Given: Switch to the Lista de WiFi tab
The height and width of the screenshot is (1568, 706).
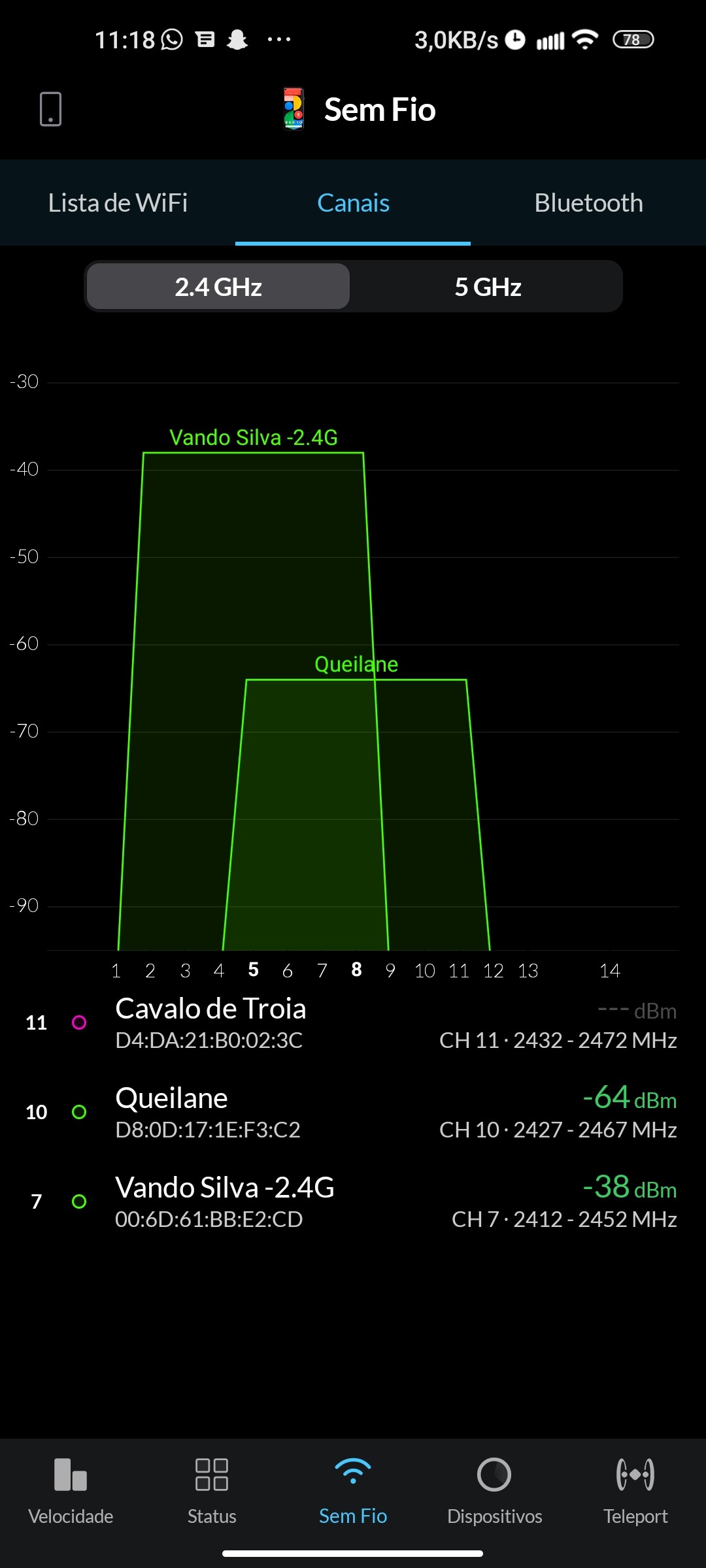Looking at the screenshot, I should (x=118, y=203).
